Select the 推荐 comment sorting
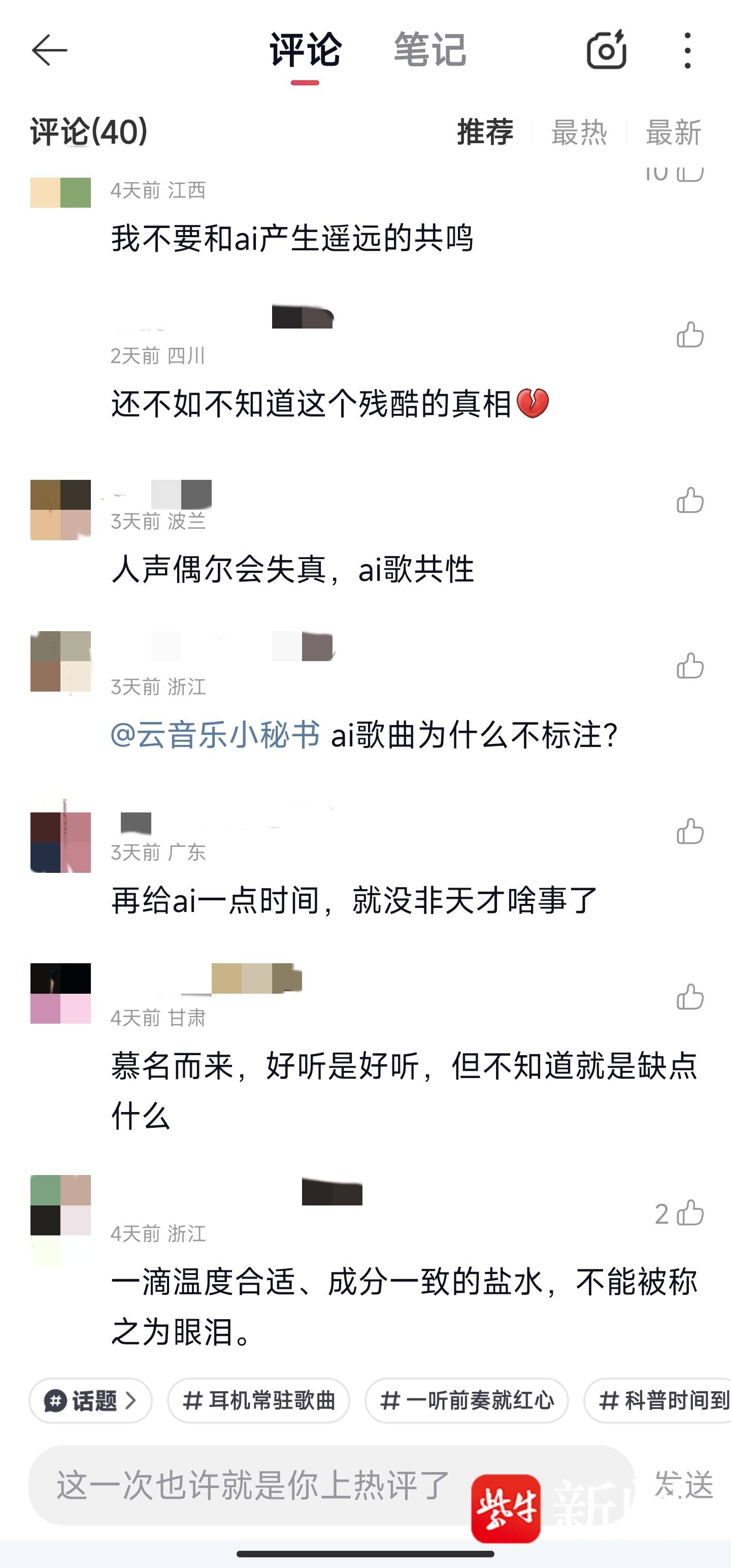The width and height of the screenshot is (731, 1568). click(x=485, y=132)
